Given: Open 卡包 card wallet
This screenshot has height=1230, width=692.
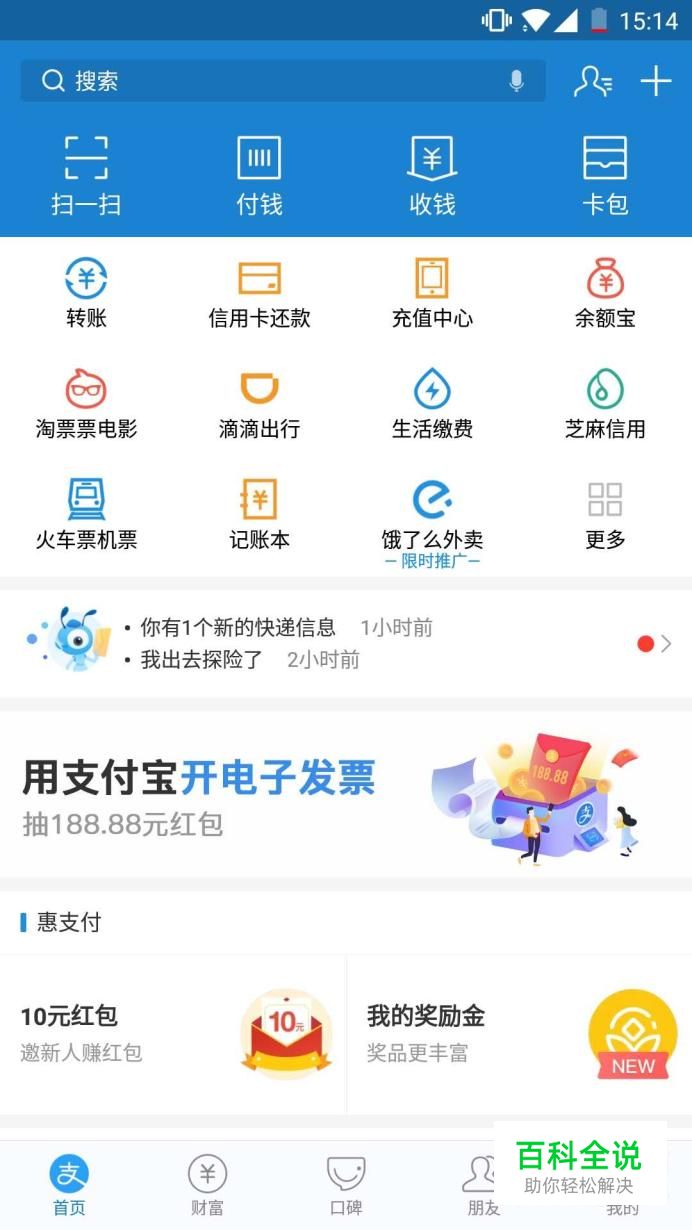Looking at the screenshot, I should [605, 176].
